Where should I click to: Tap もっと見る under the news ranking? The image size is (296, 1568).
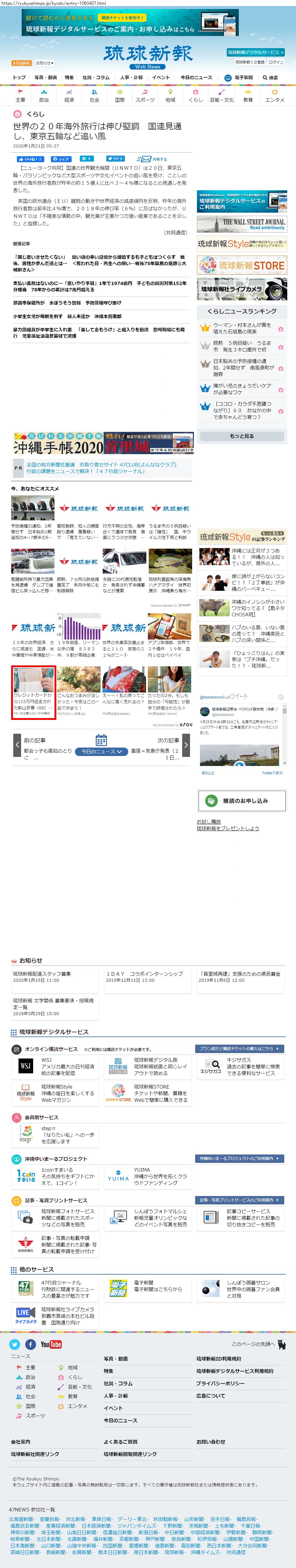[x=242, y=436]
